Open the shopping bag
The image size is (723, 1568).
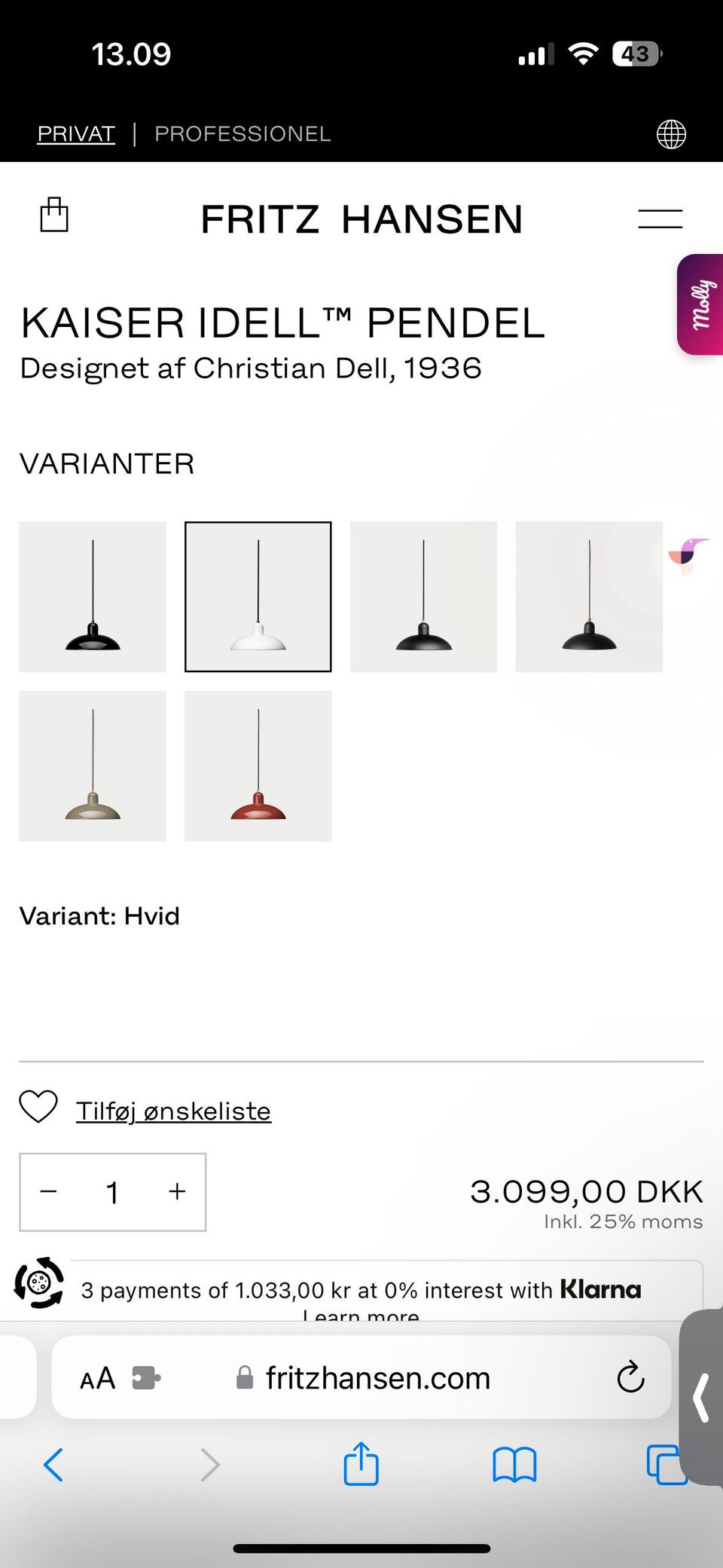coord(53,216)
